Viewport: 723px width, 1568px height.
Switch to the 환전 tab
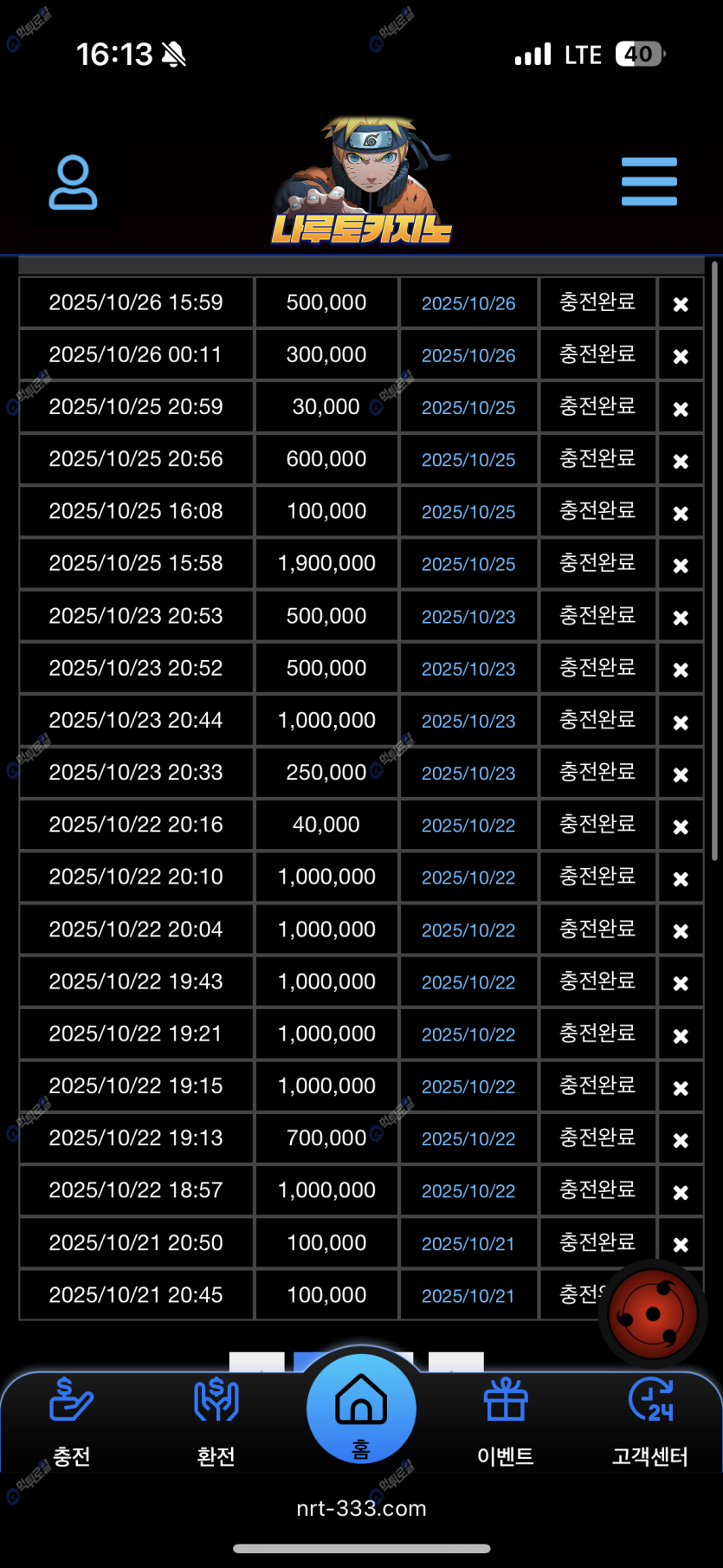pos(216,1421)
